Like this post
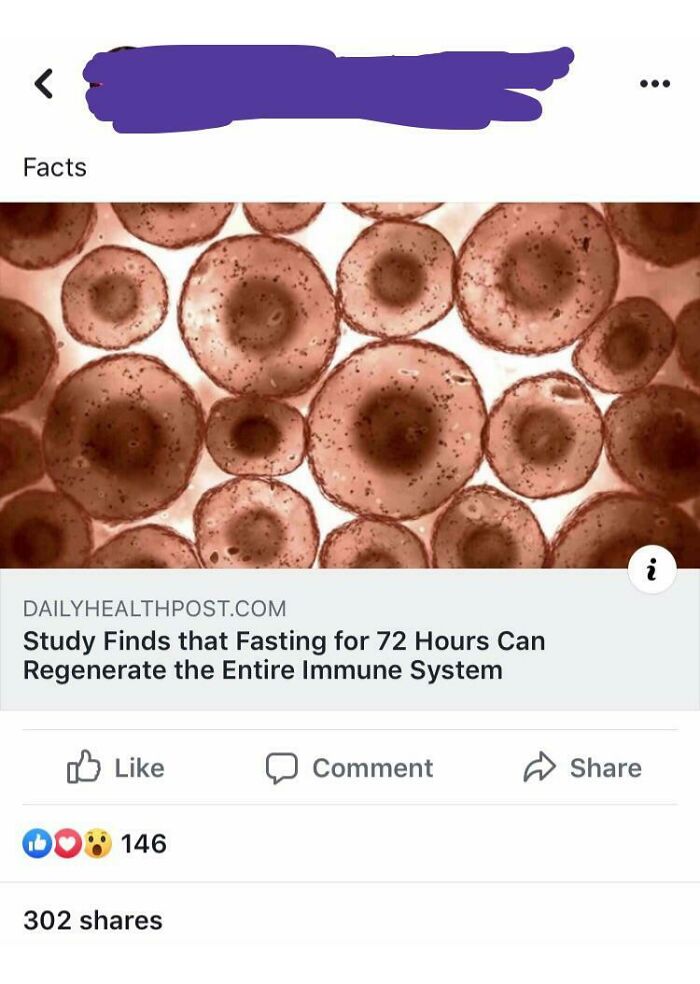This screenshot has height=984, width=700. [116, 768]
